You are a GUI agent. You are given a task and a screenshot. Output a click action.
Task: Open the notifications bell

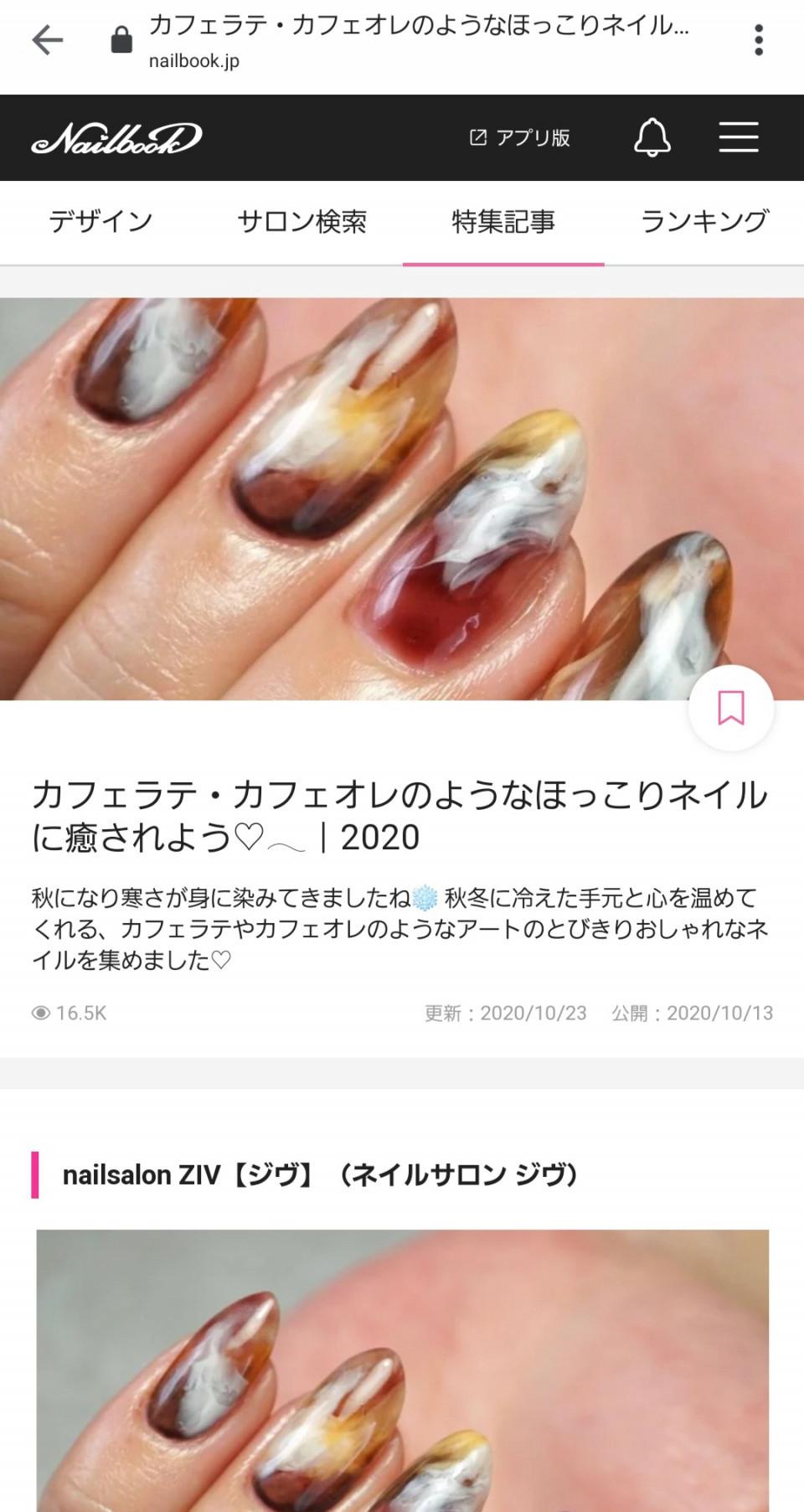point(652,137)
